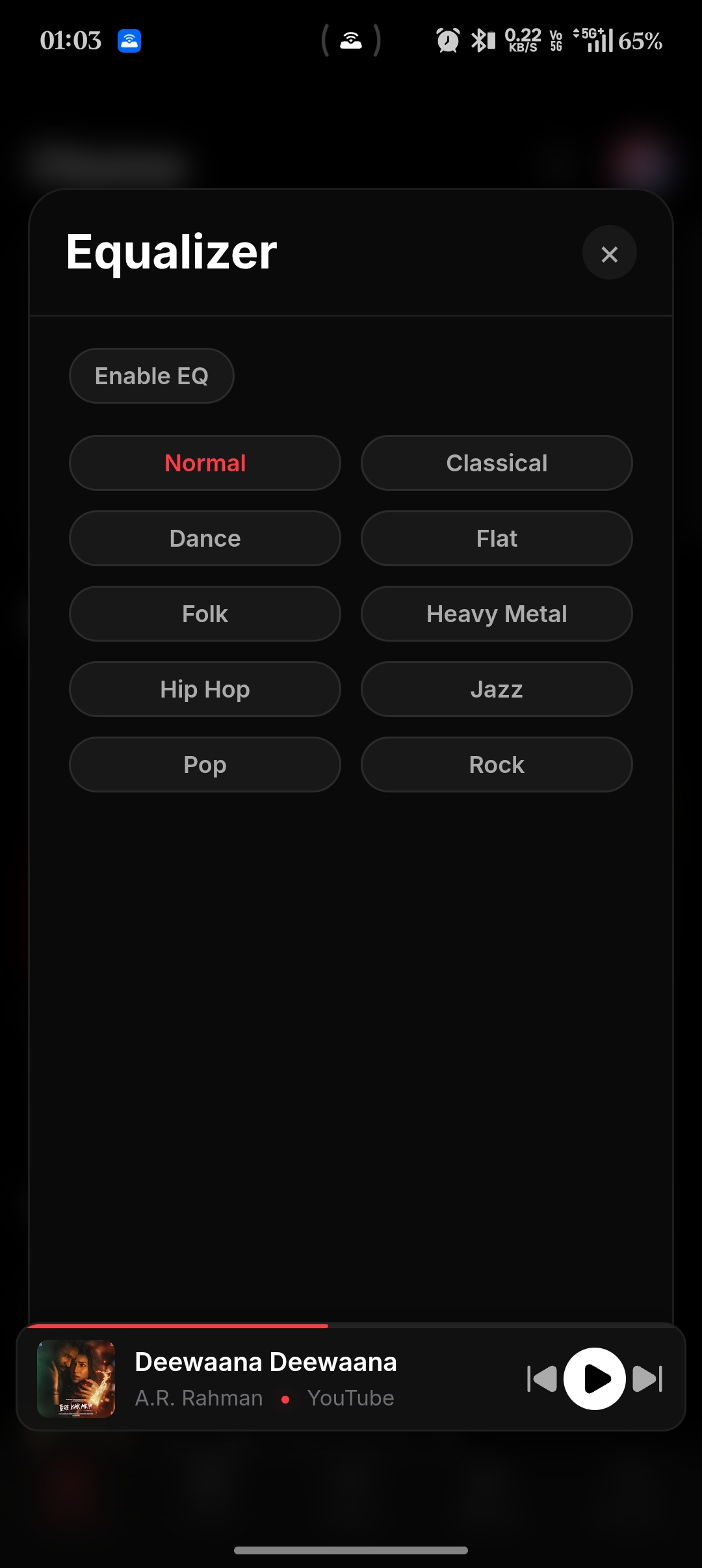This screenshot has height=1568, width=702.
Task: Select the Normal preset
Action: click(205, 463)
